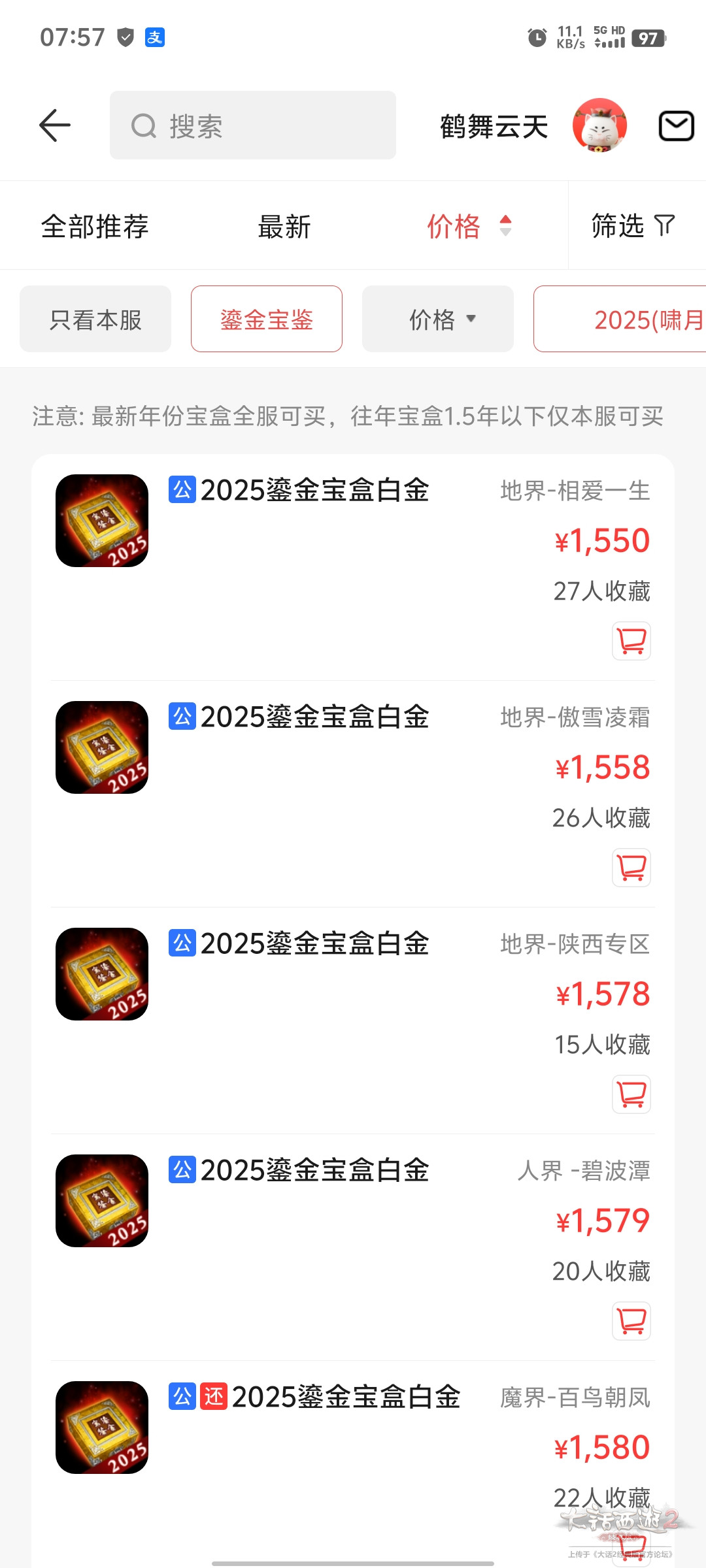Select the 只看本服 chip
The height and width of the screenshot is (1568, 706).
click(95, 319)
